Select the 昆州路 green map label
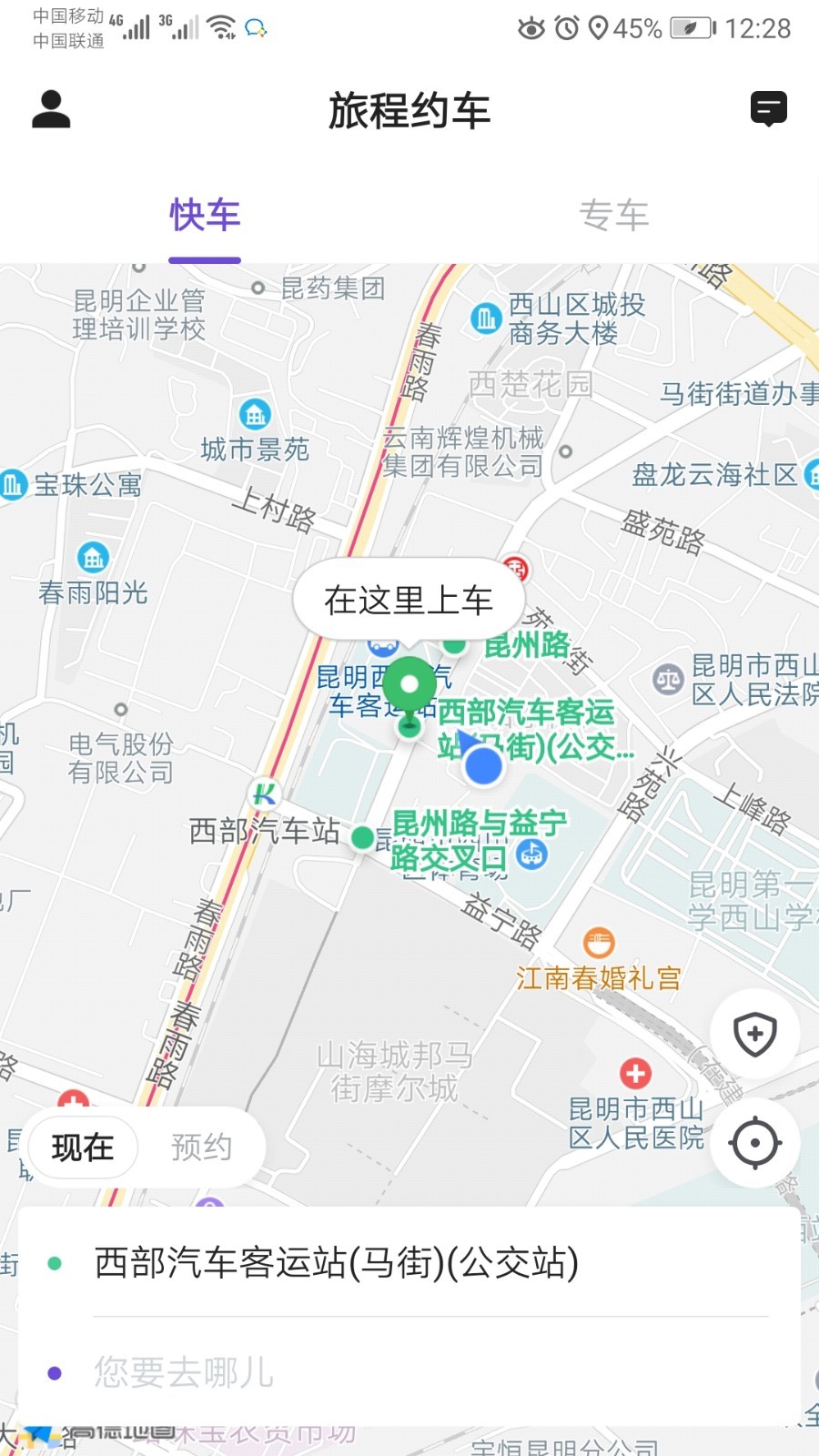Screen dimensions: 819x1456 (x=525, y=648)
